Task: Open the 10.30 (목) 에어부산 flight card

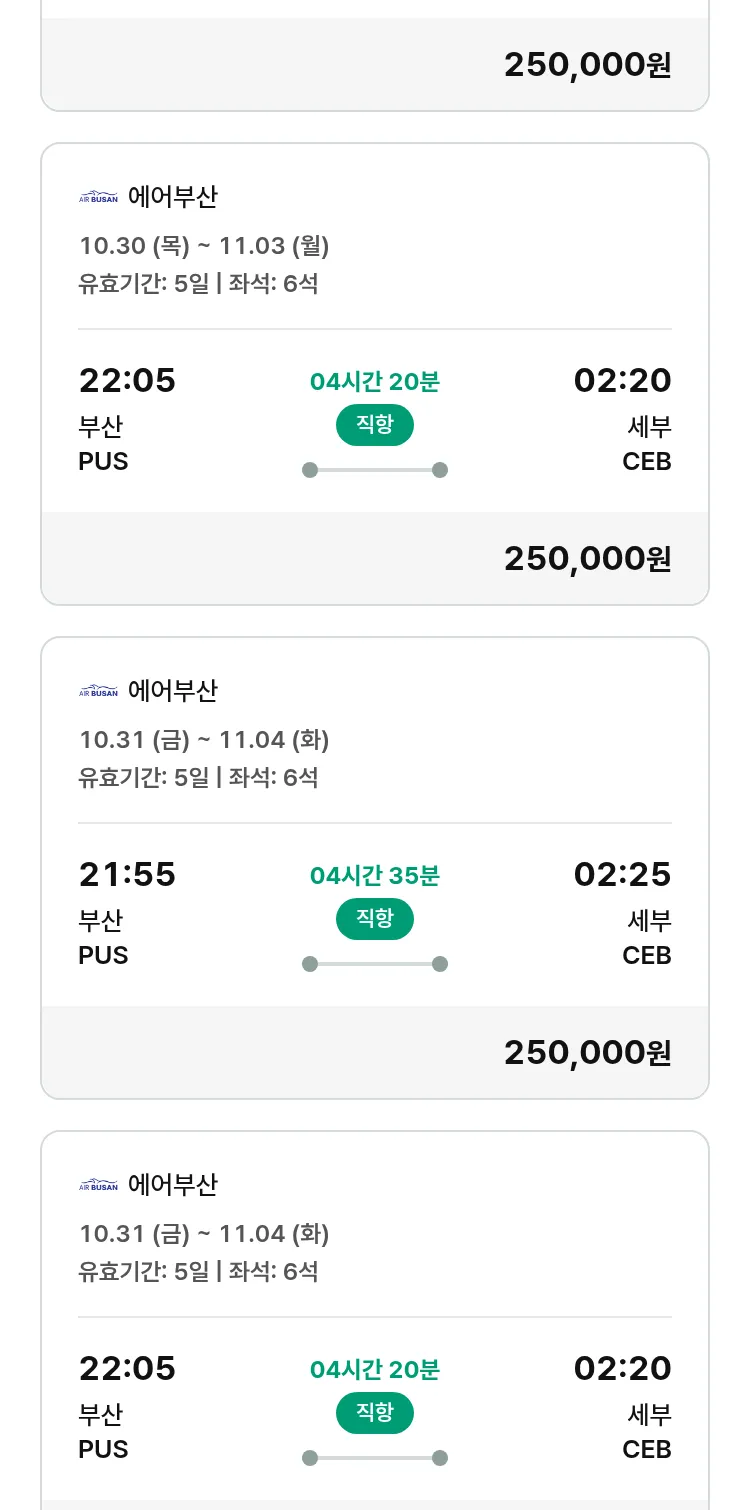Action: pos(374,374)
